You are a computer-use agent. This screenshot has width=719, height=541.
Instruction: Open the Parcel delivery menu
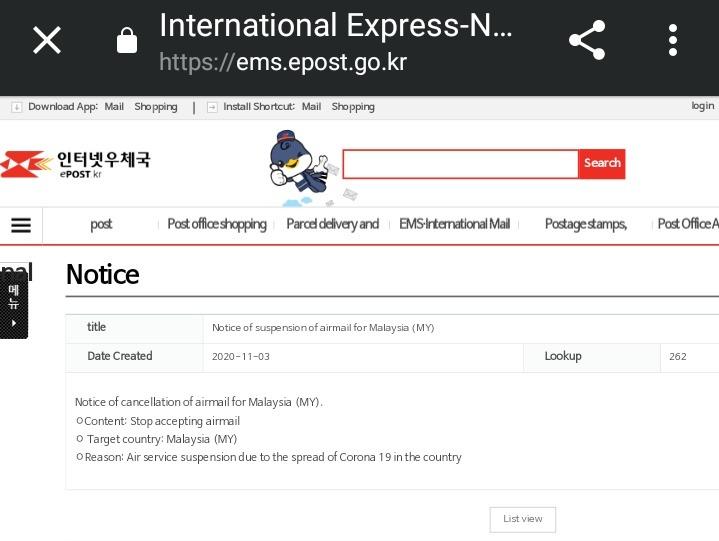click(332, 224)
